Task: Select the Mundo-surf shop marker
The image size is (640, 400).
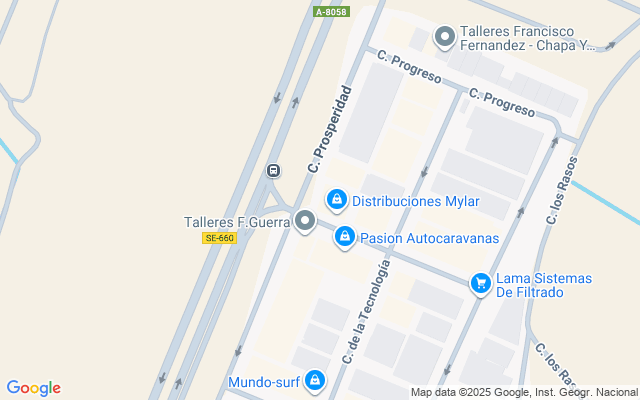Action: tap(316, 381)
